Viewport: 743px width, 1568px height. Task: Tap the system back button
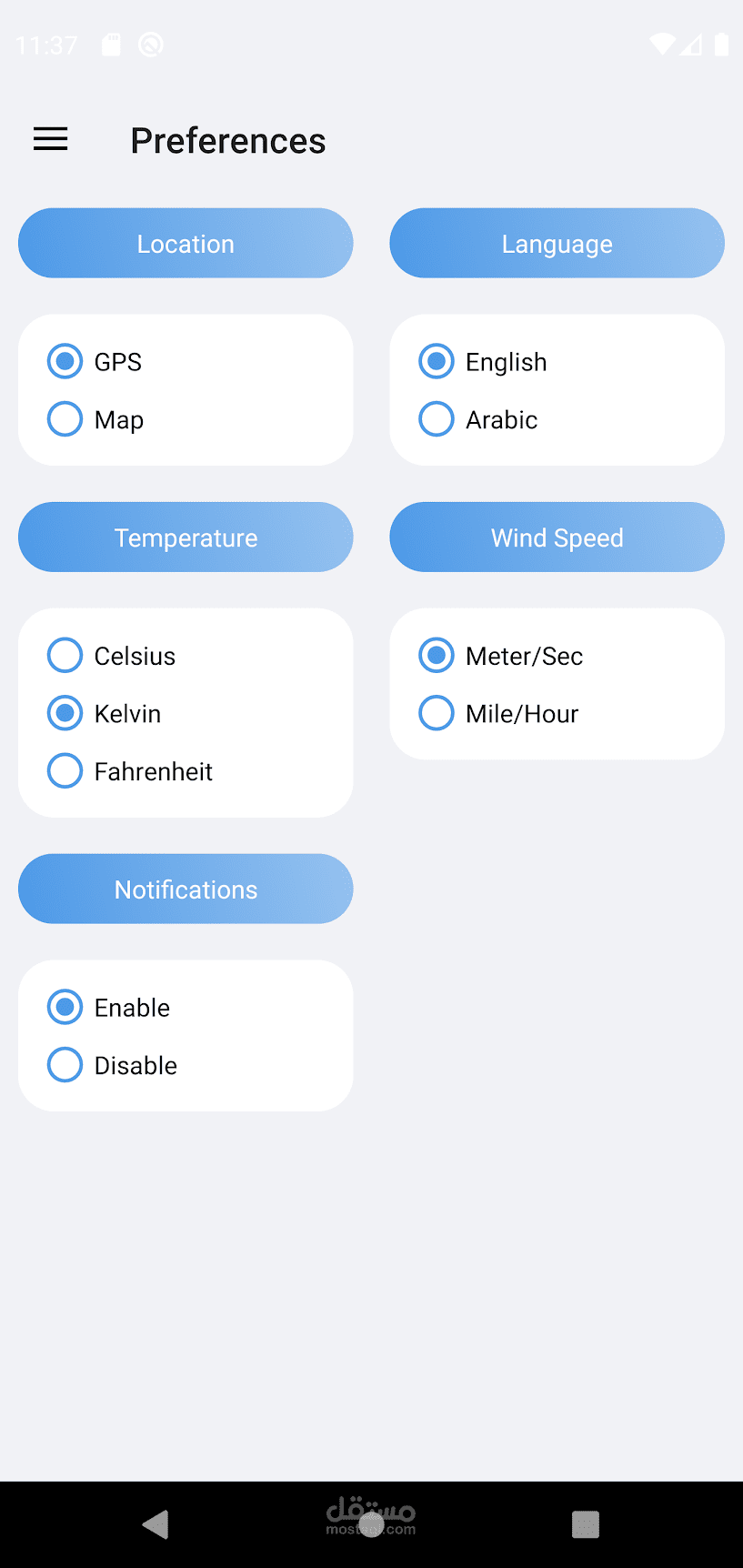tap(156, 1524)
